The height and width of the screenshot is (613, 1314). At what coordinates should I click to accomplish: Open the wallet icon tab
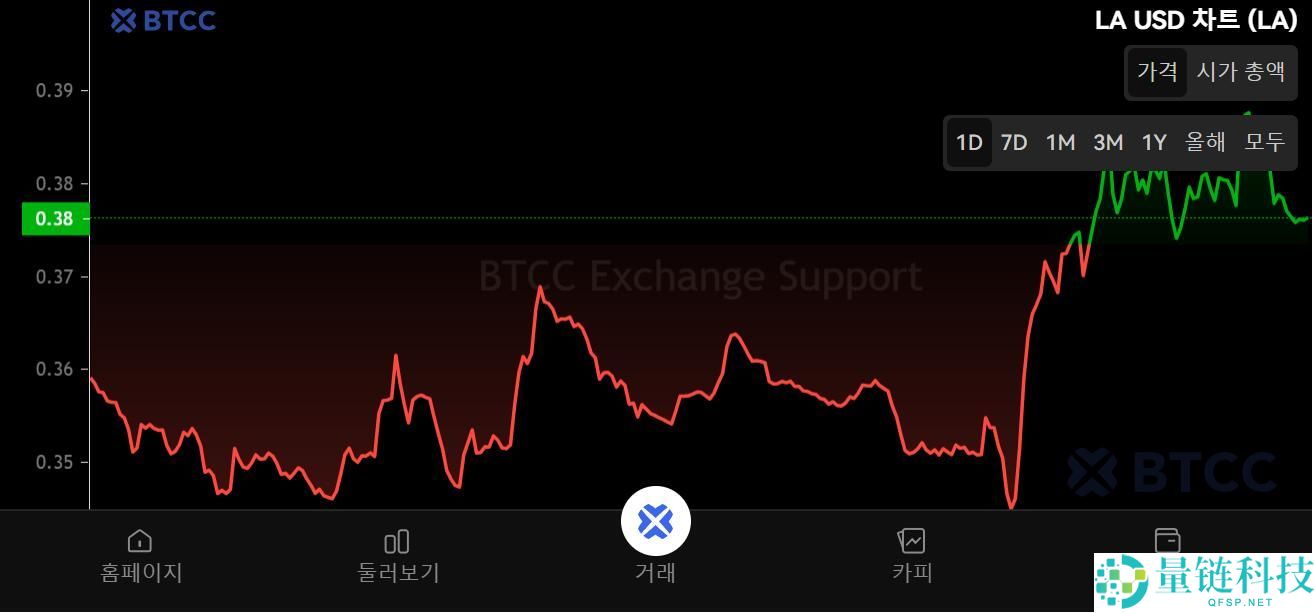1167,541
